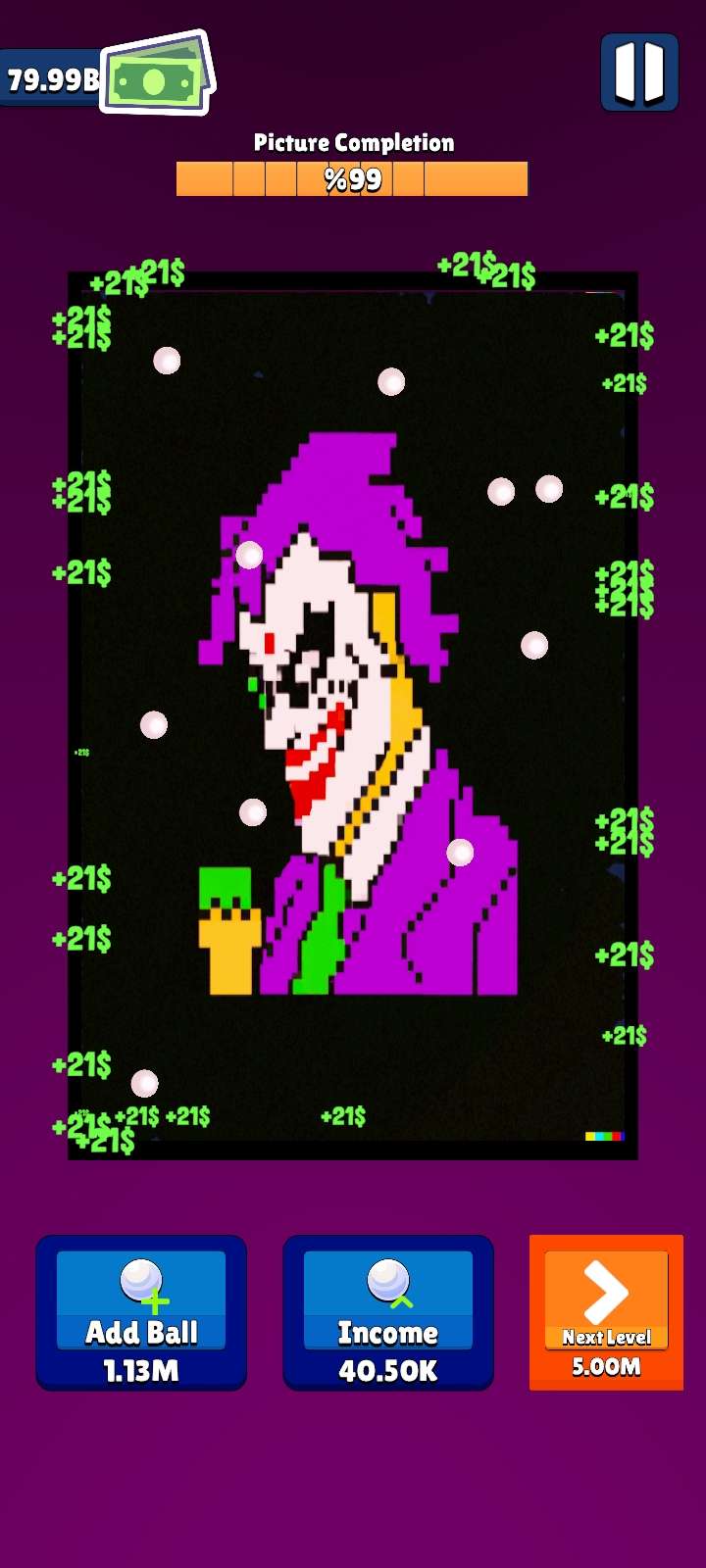Buy Add Ball upgrade for 1.13M
Viewport: 706px width, 1568px height.
[x=141, y=1311]
